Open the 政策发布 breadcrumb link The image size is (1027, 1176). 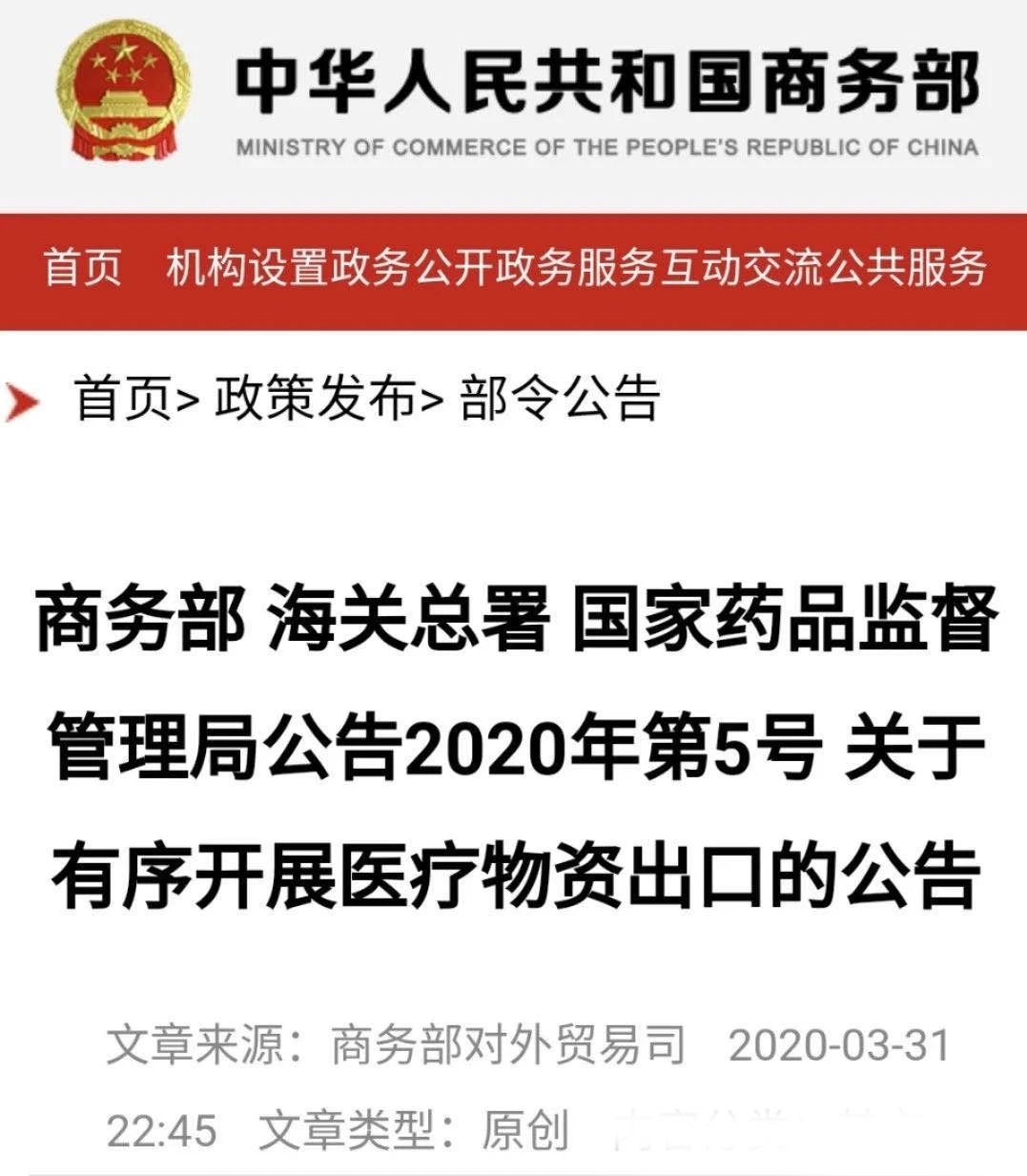pyautogui.click(x=315, y=399)
